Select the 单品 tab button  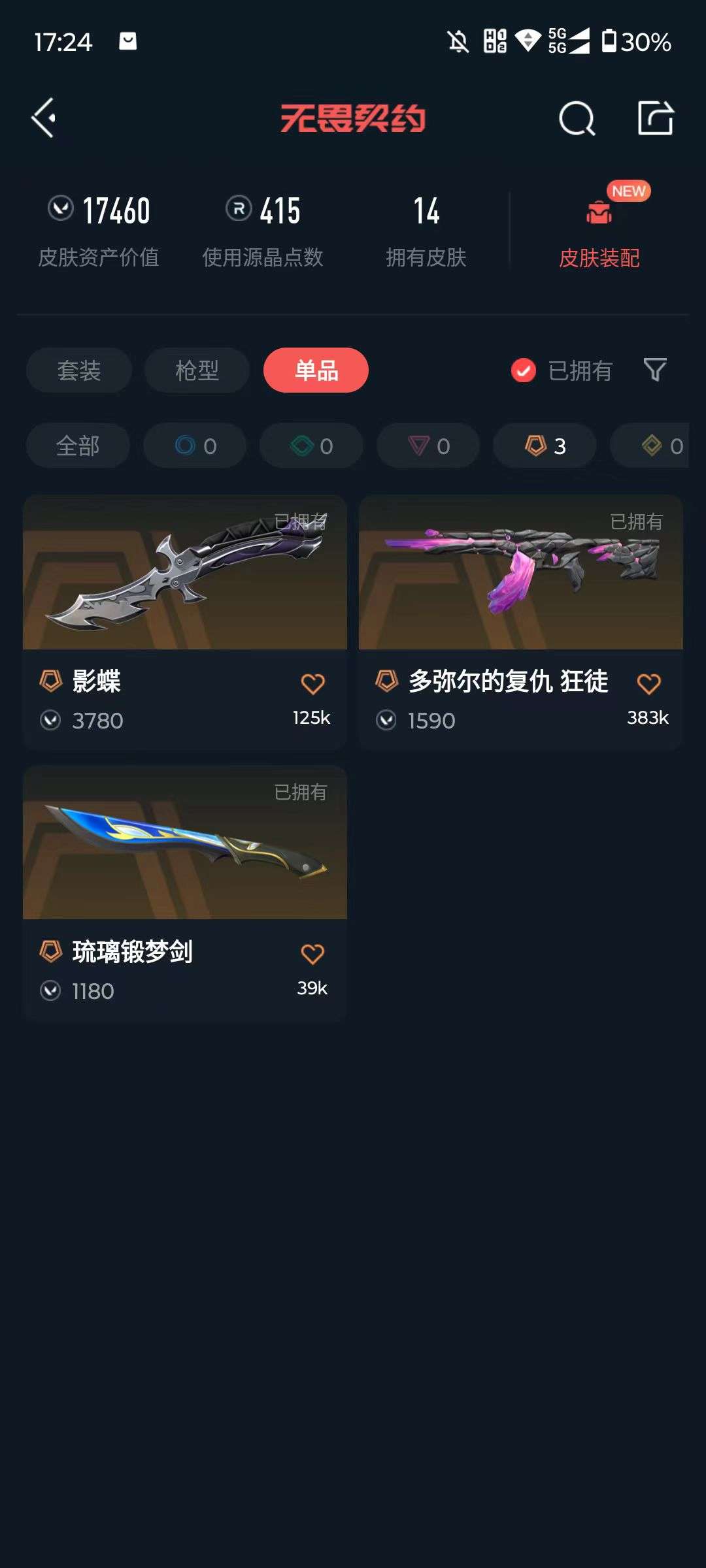(317, 370)
